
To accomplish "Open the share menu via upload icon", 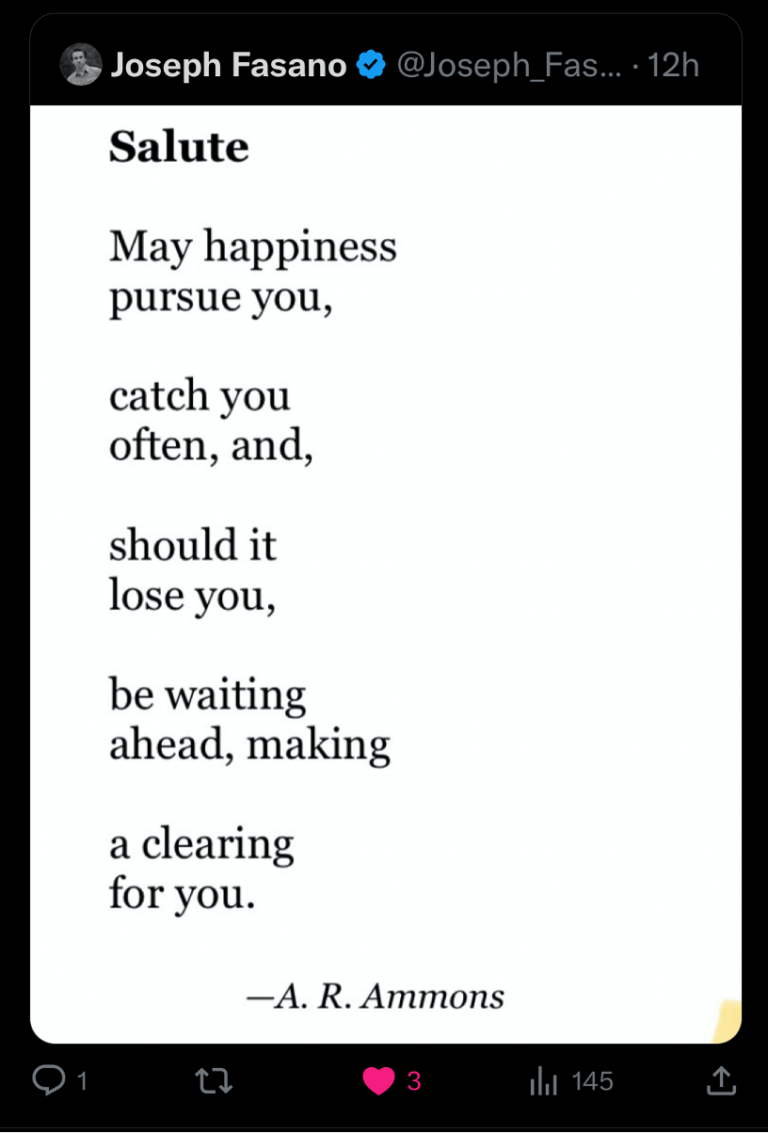I will coord(722,1080).
